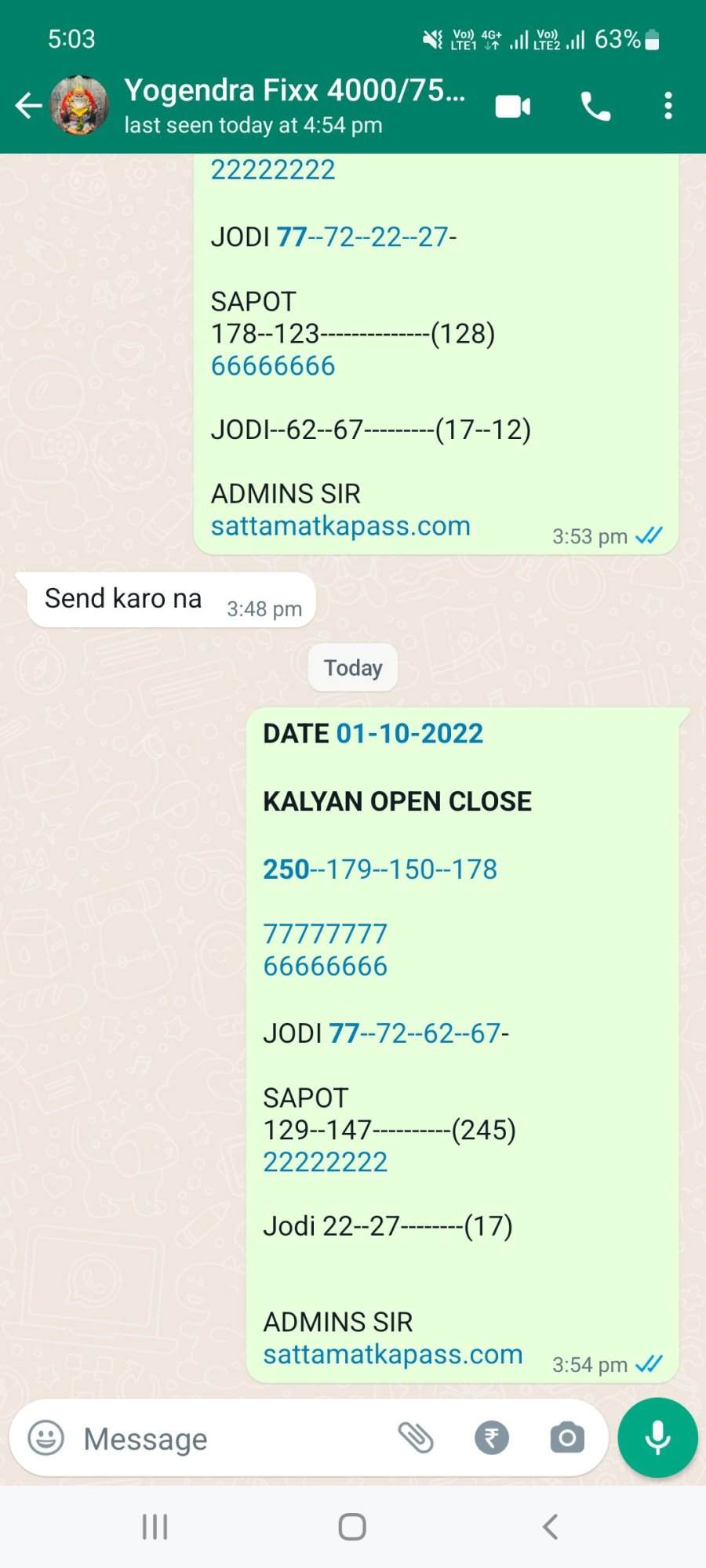Open the three-dot overflow menu
706x1568 pixels.
pos(668,106)
